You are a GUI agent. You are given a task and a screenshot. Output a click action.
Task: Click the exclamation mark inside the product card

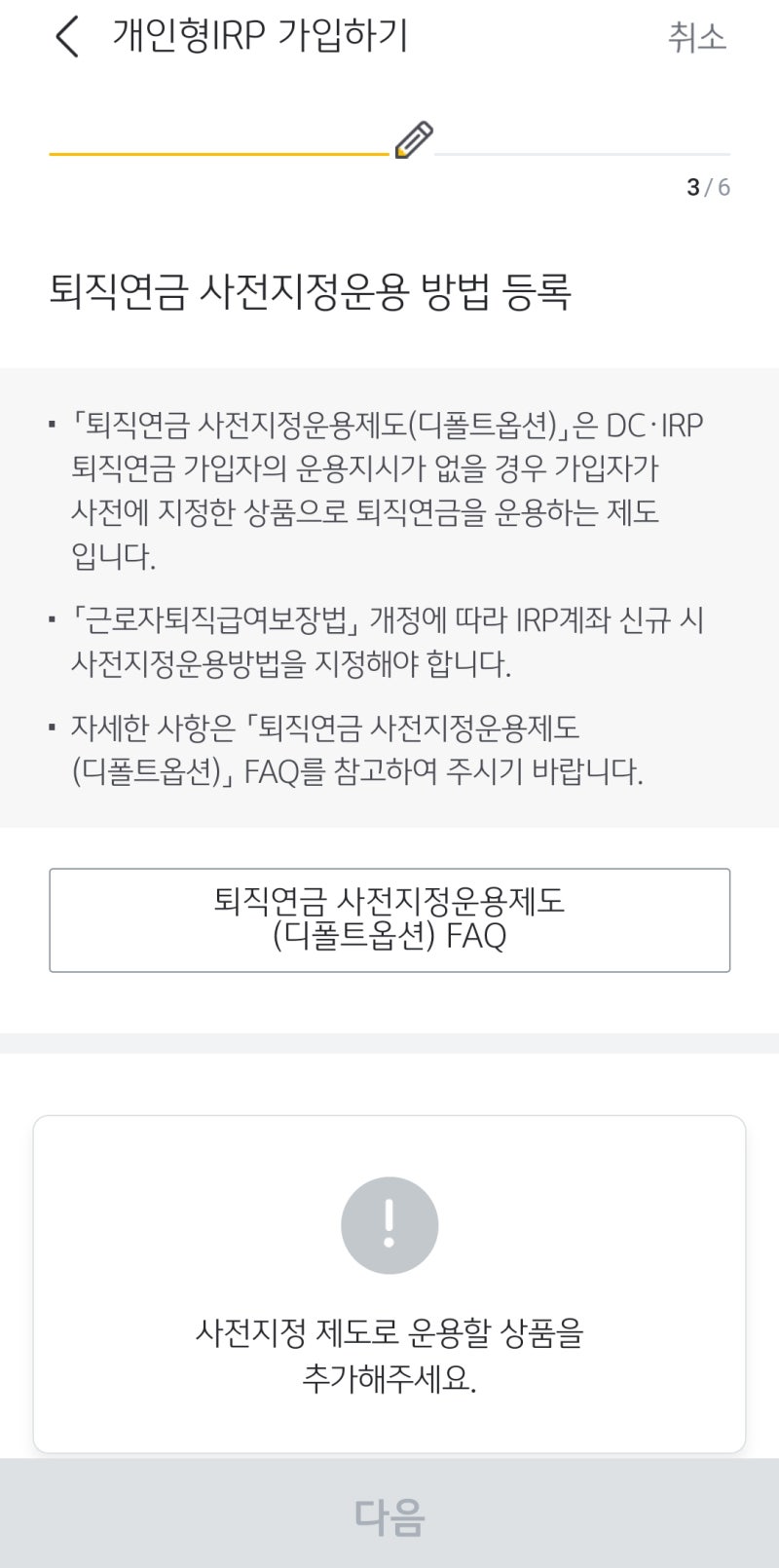(x=389, y=1224)
